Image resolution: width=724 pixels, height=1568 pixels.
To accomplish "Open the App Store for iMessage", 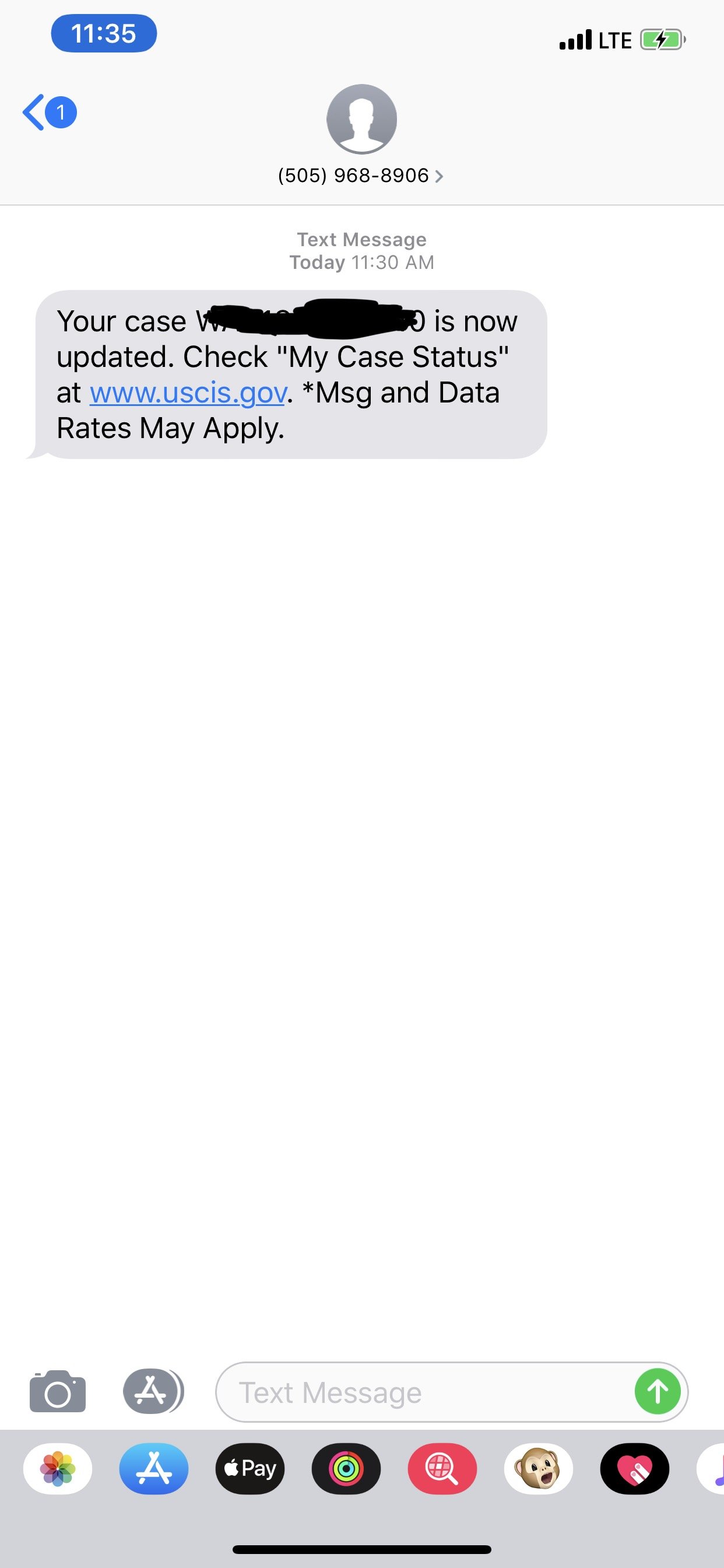I will (x=154, y=1469).
